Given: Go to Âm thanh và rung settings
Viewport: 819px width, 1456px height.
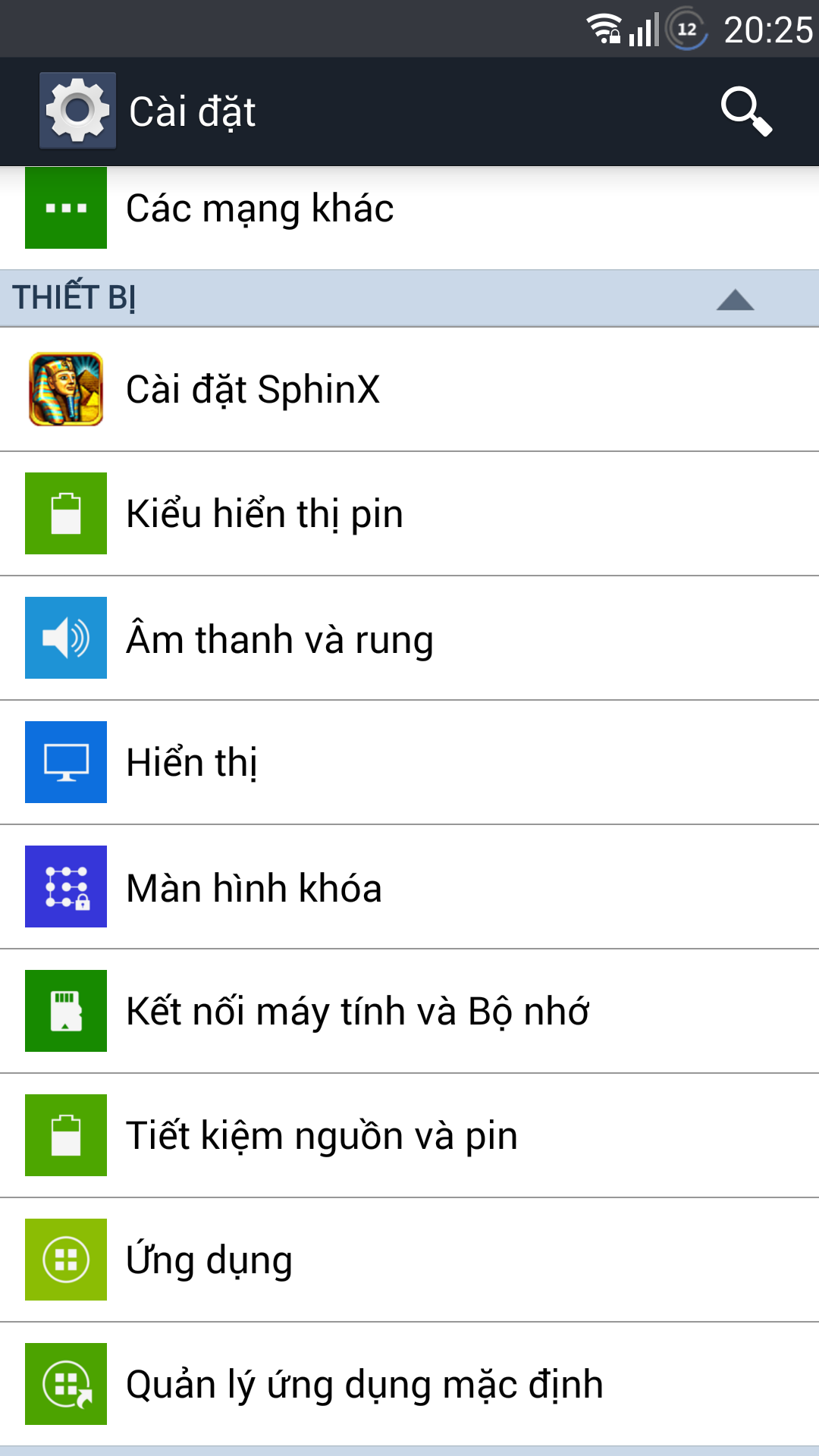Looking at the screenshot, I should coord(409,639).
